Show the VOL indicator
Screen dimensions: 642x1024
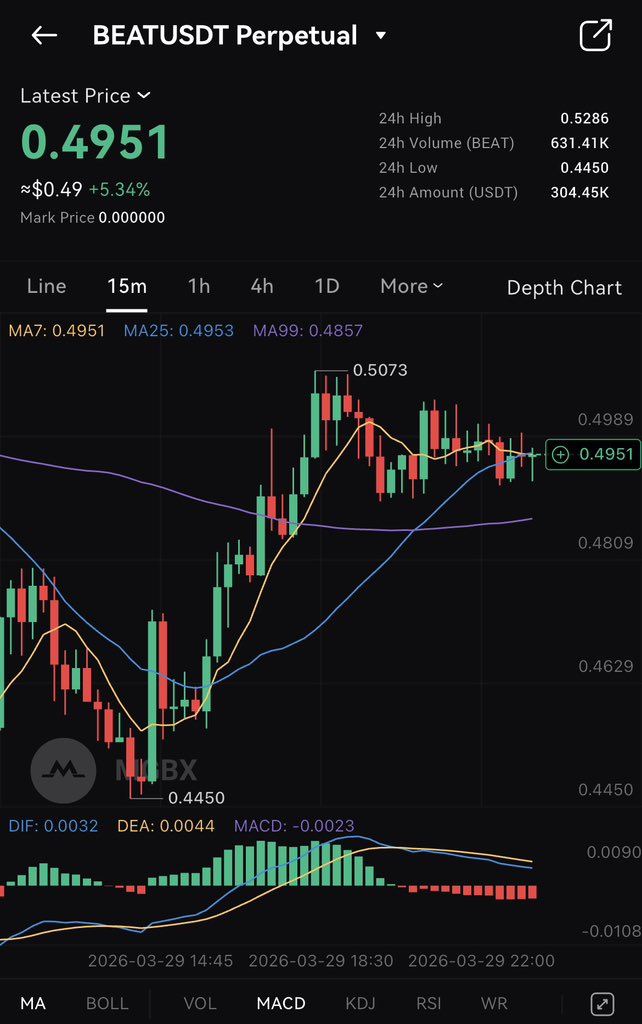point(200,1003)
